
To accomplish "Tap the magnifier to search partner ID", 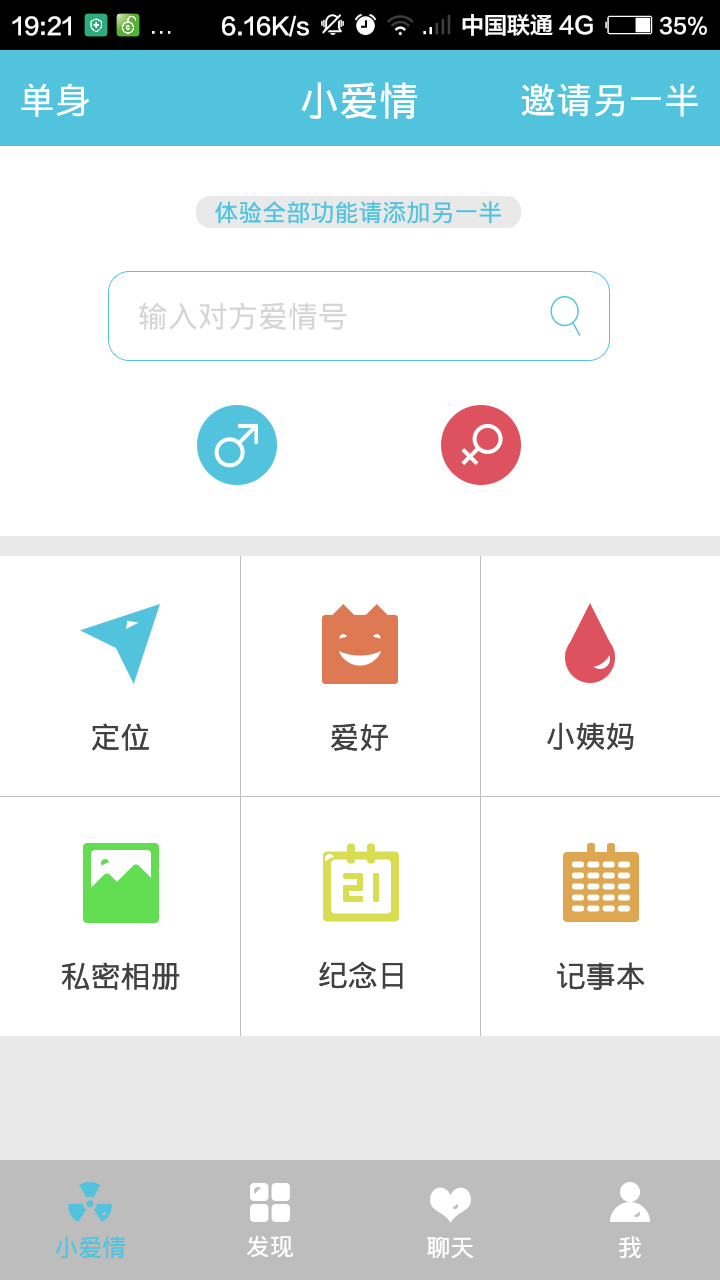I will [x=567, y=316].
